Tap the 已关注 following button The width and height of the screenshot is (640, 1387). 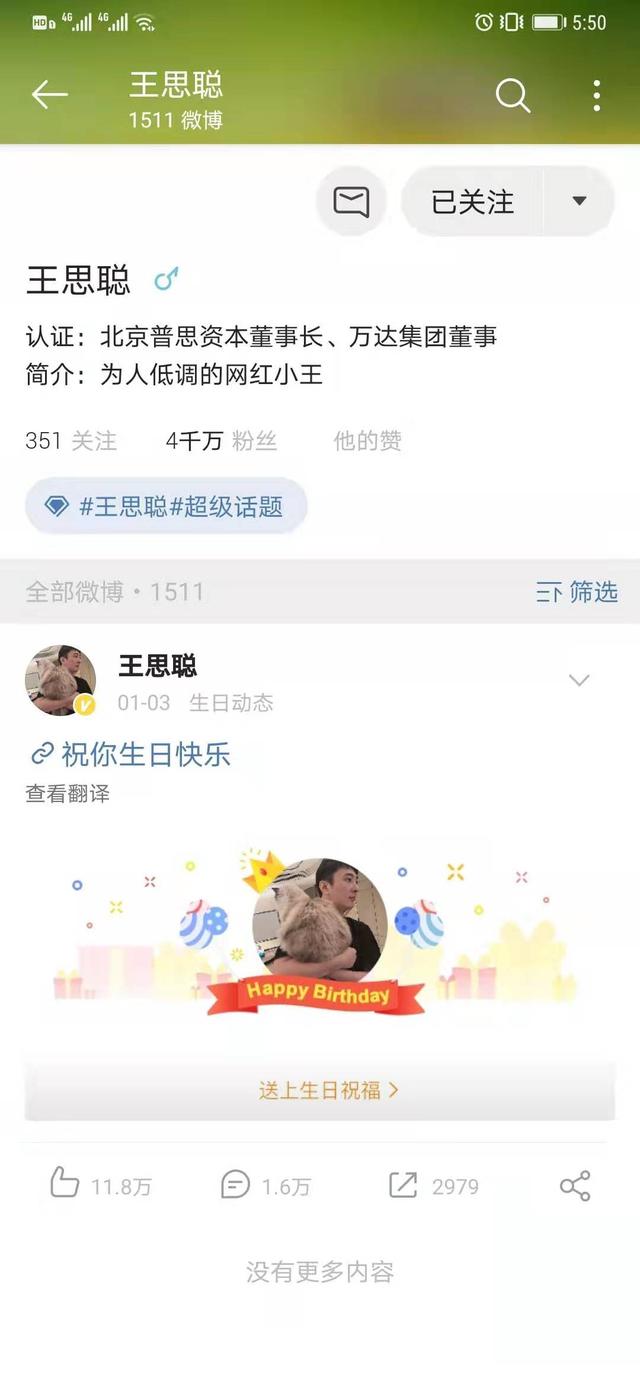point(473,202)
